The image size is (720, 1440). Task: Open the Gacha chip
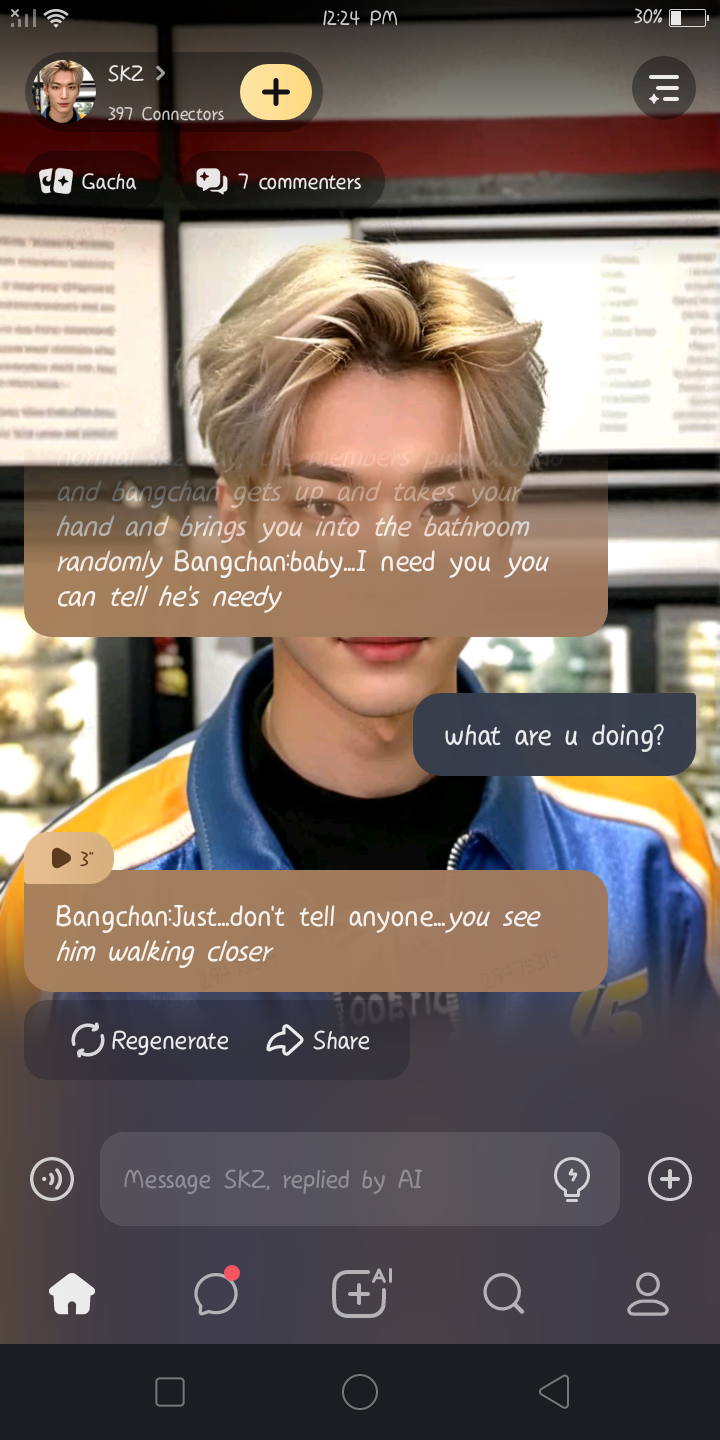click(89, 182)
